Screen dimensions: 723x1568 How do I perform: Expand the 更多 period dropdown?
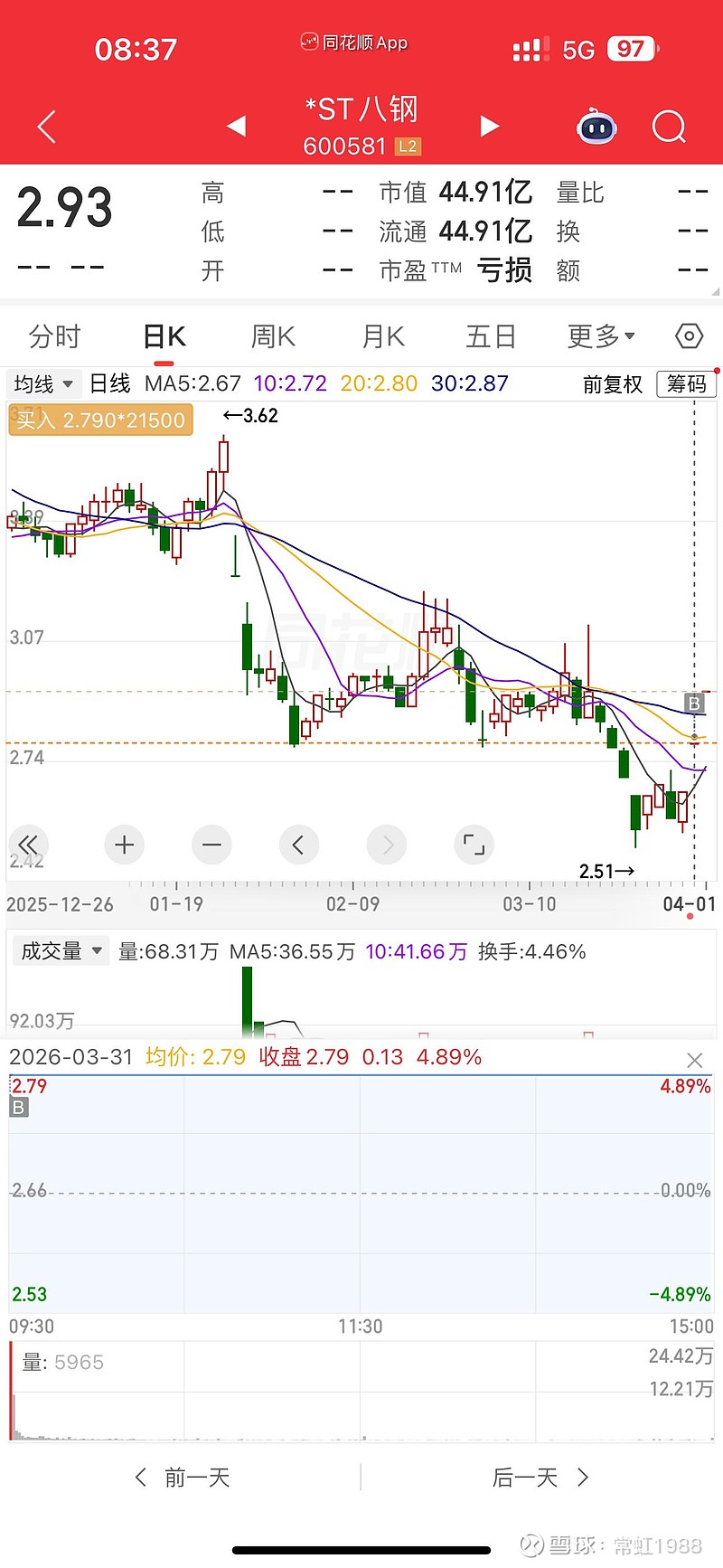tap(600, 336)
